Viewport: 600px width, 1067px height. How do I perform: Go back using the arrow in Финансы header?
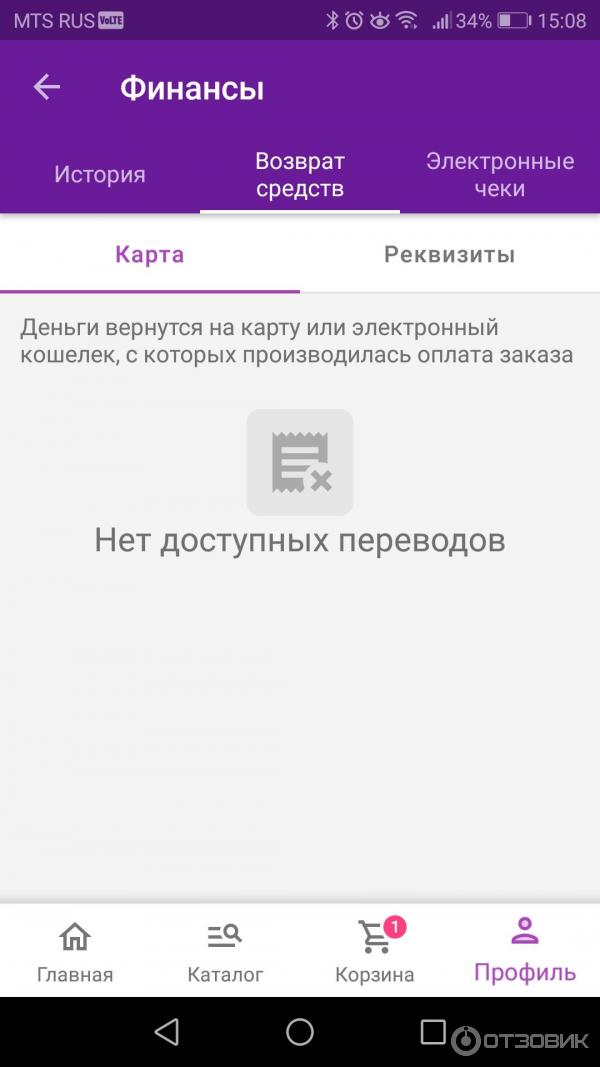[47, 88]
